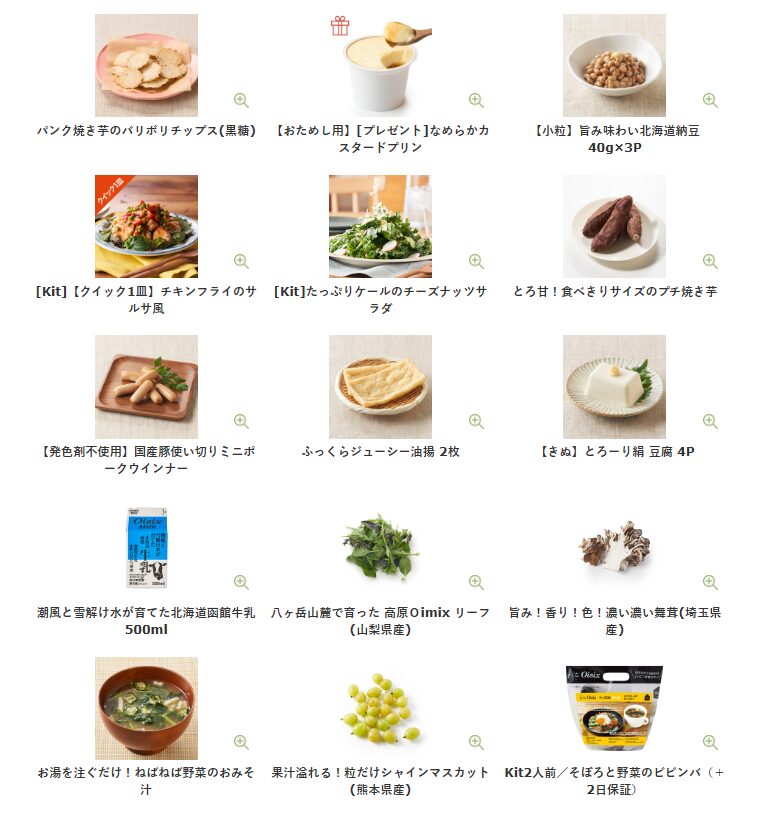Zoom in on シャインマスカット photo
This screenshot has width=761, height=834.
(x=476, y=742)
